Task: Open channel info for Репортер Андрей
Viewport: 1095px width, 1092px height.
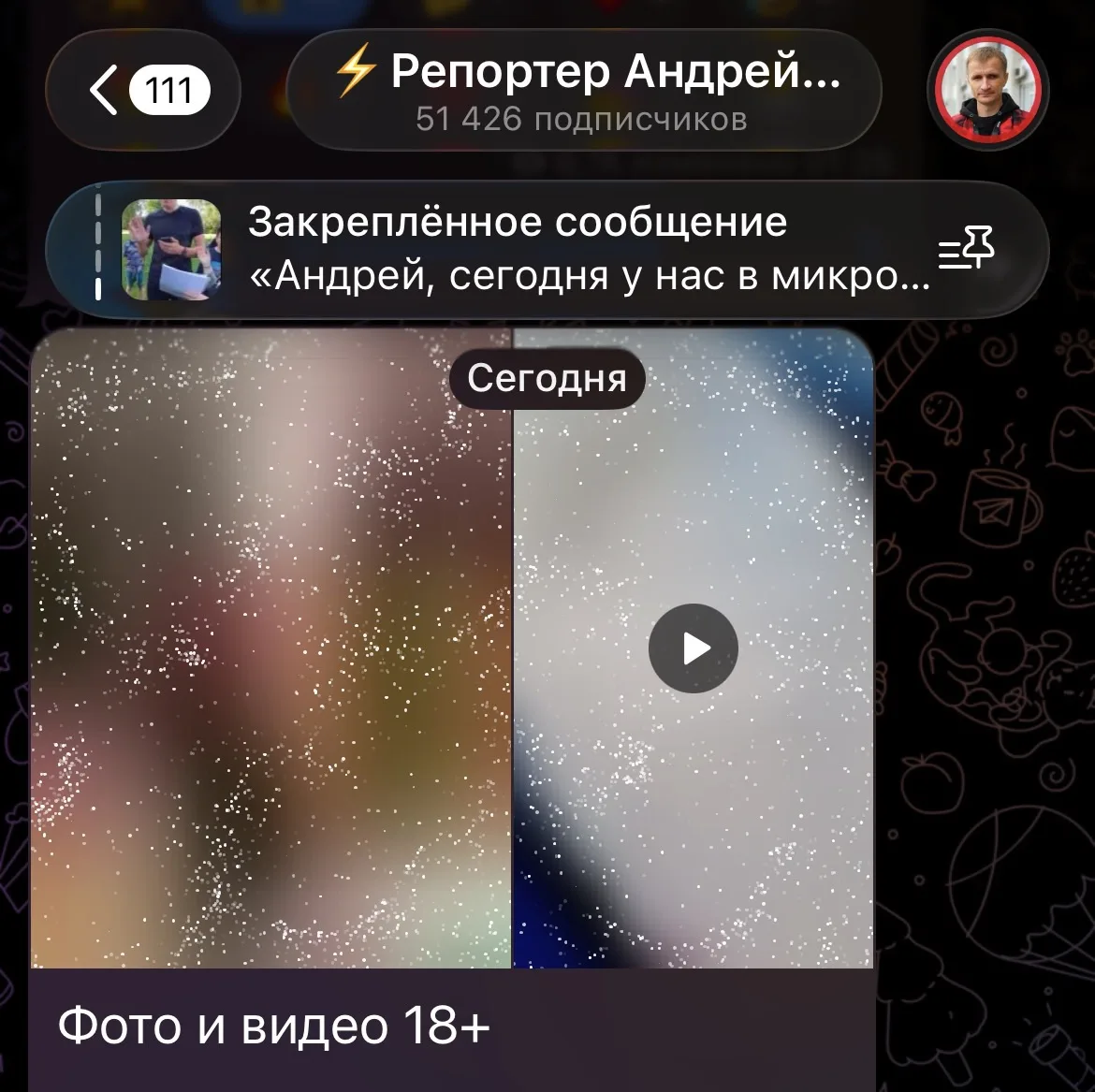Action: pos(584,90)
